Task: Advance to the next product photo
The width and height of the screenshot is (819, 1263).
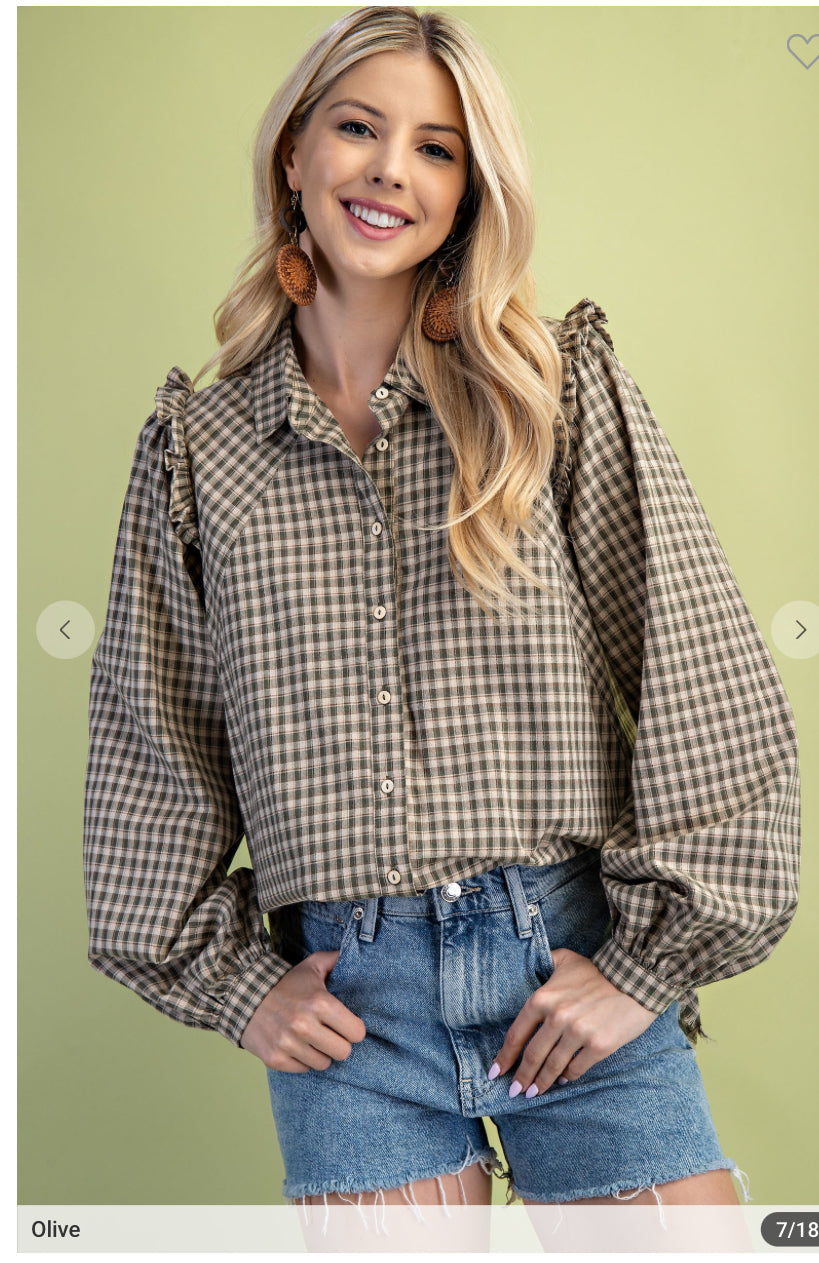Action: [x=798, y=630]
